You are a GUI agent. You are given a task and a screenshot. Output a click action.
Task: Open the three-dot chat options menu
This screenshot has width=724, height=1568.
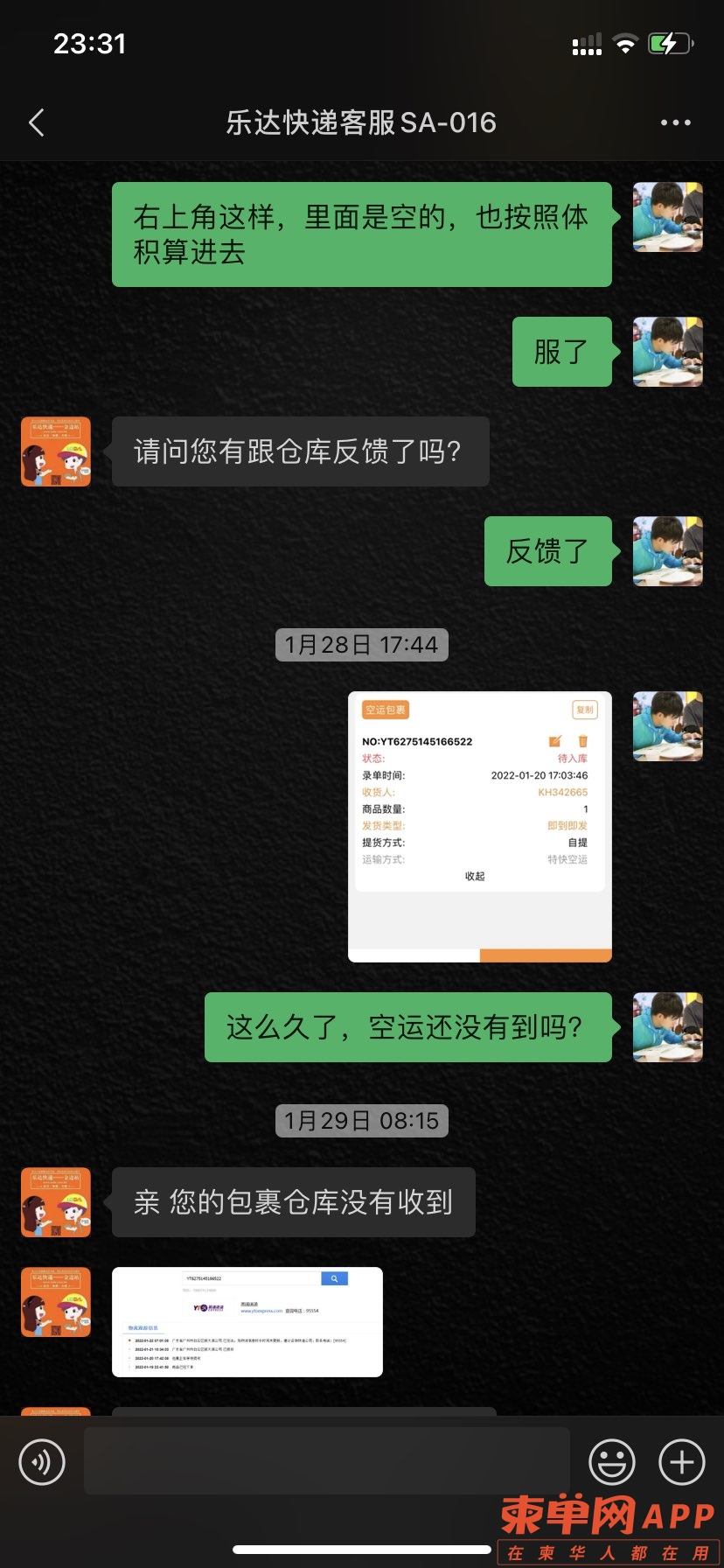(x=675, y=122)
